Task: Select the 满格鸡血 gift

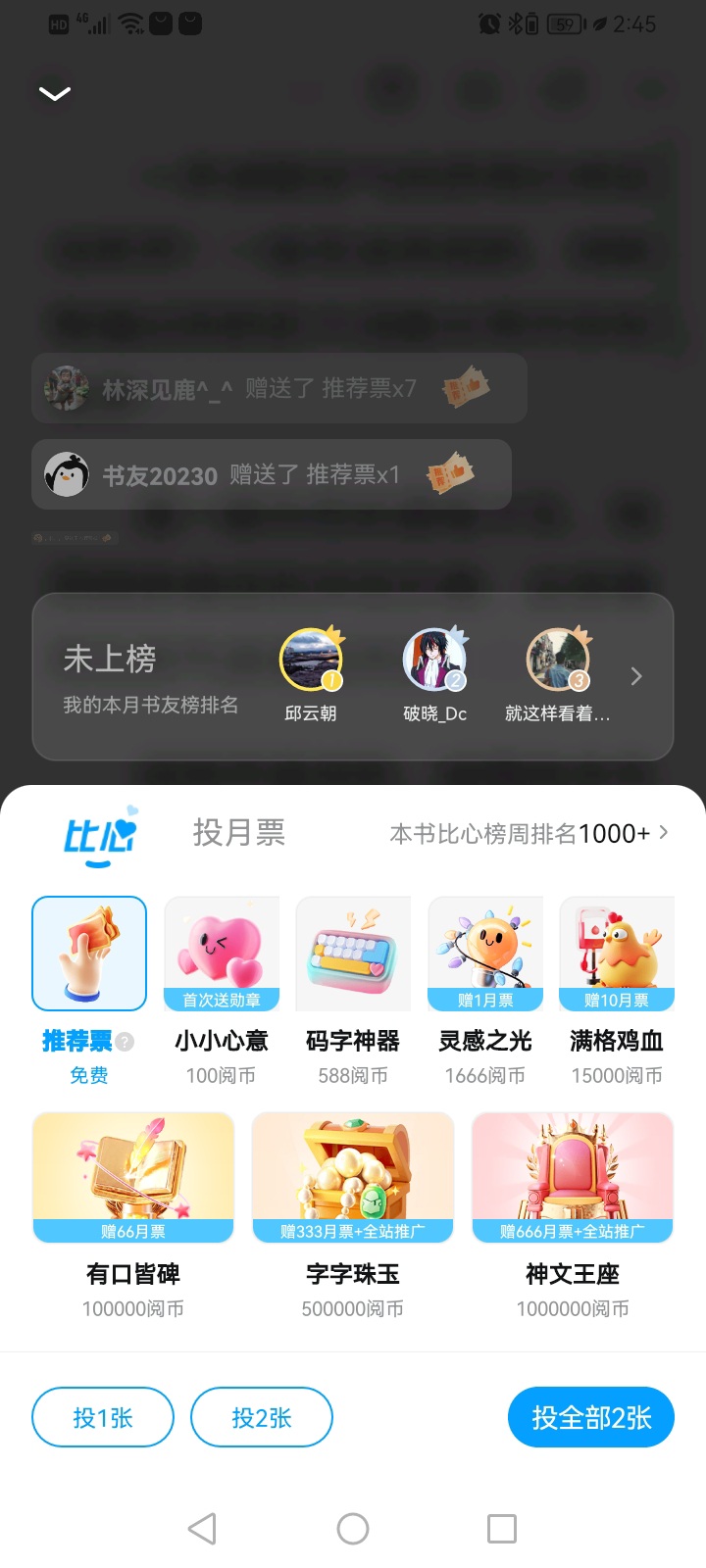Action: [617, 954]
